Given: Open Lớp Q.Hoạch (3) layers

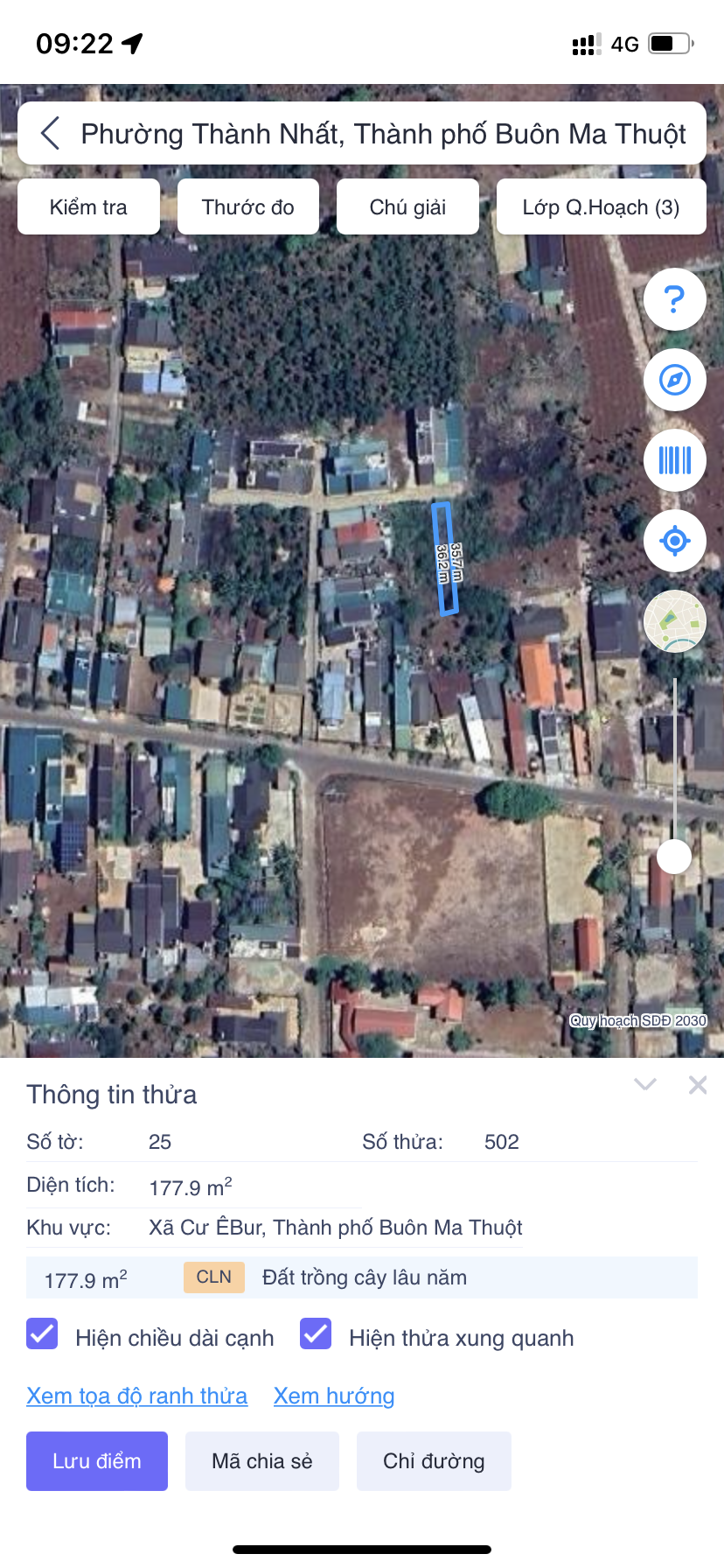Looking at the screenshot, I should (x=601, y=207).
